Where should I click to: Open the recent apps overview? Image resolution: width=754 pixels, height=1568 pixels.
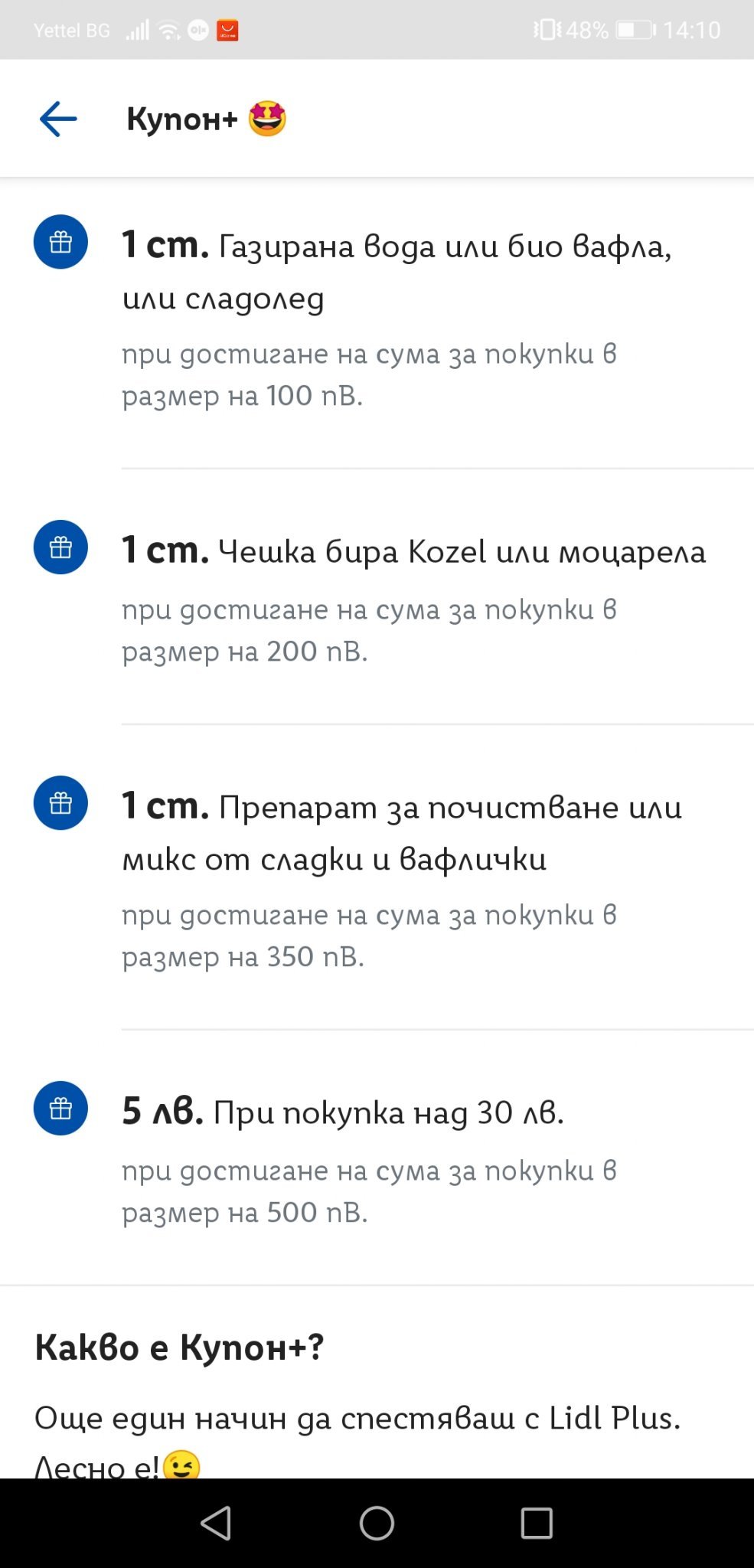click(x=536, y=1523)
